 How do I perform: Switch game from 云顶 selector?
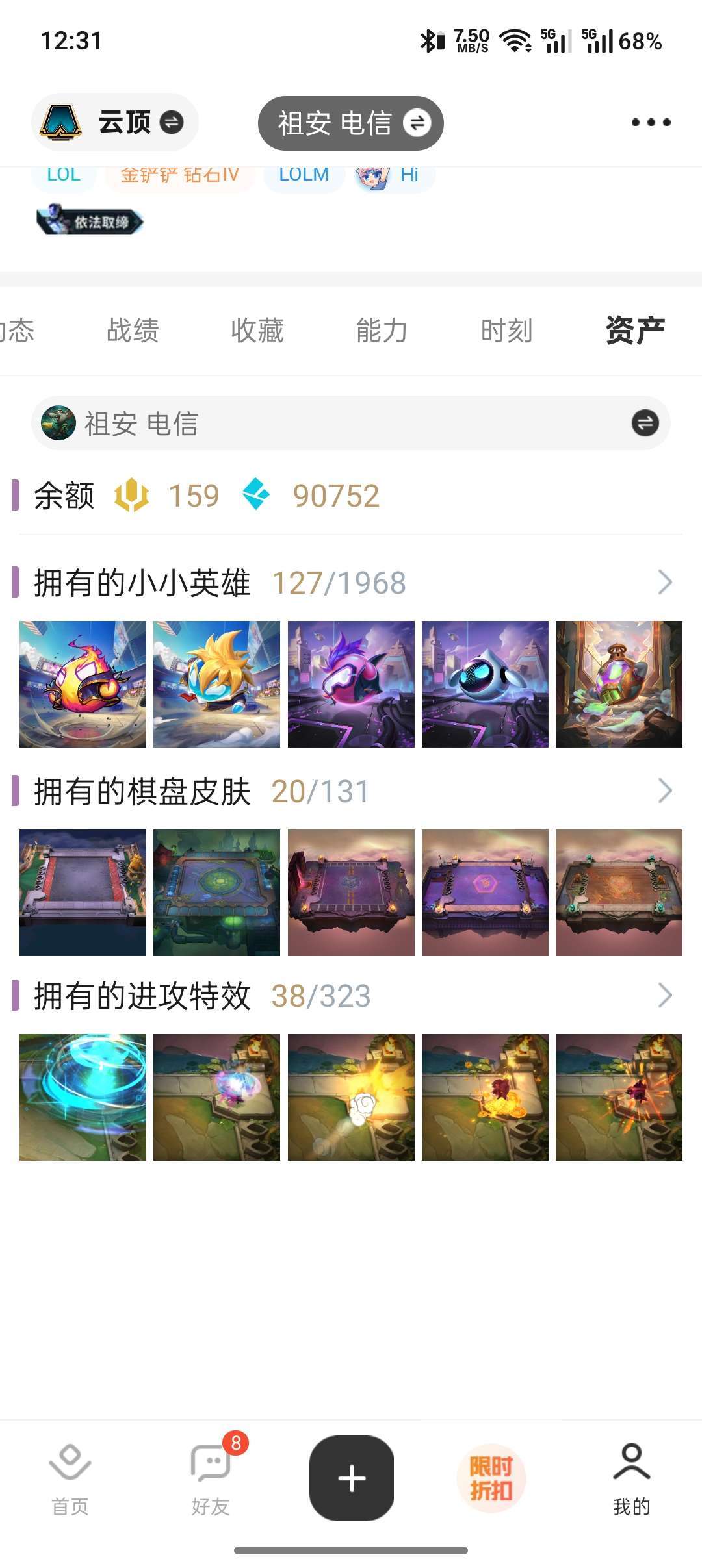tap(115, 122)
